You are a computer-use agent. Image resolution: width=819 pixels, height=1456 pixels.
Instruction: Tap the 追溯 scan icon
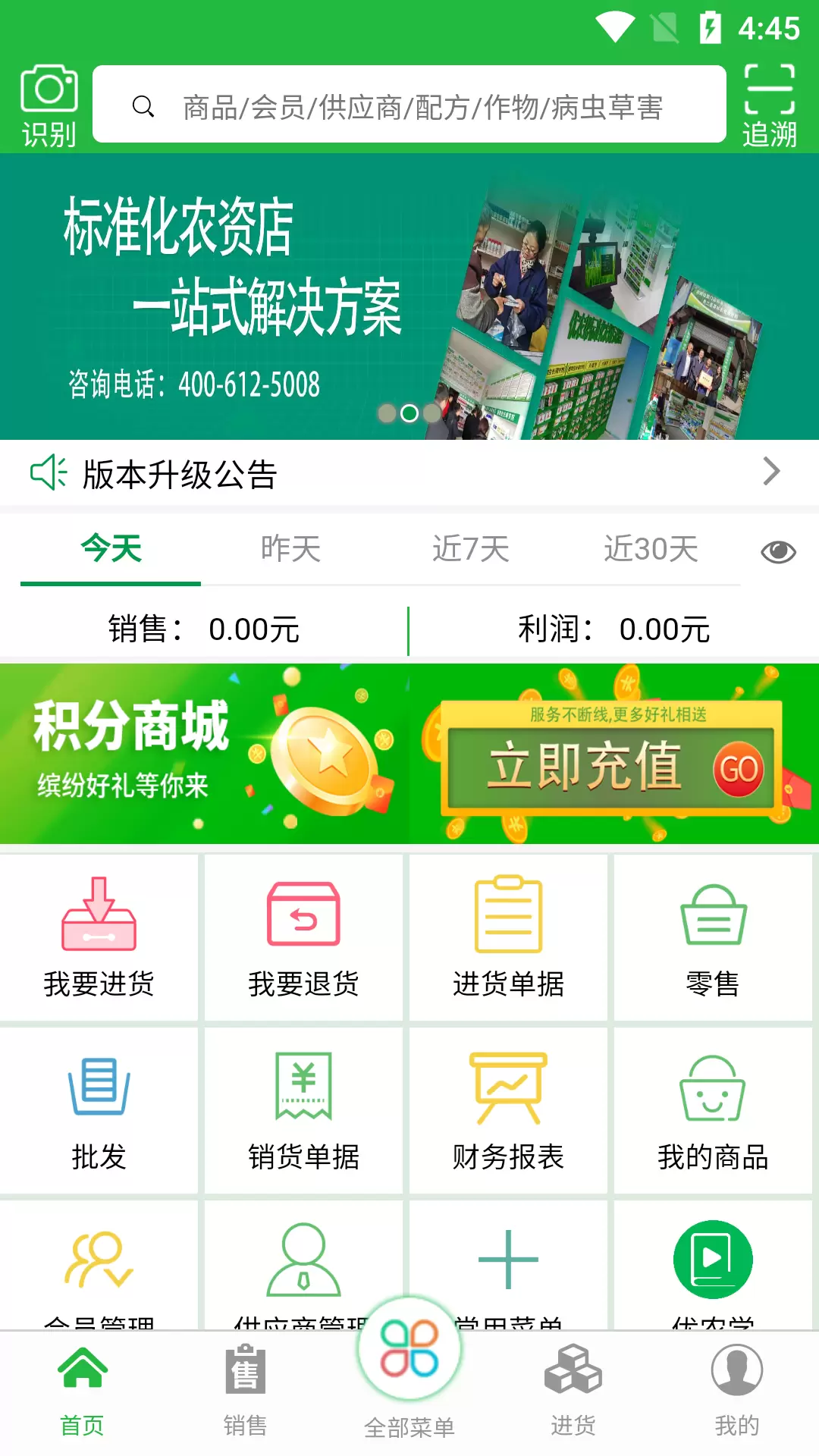coord(770,106)
